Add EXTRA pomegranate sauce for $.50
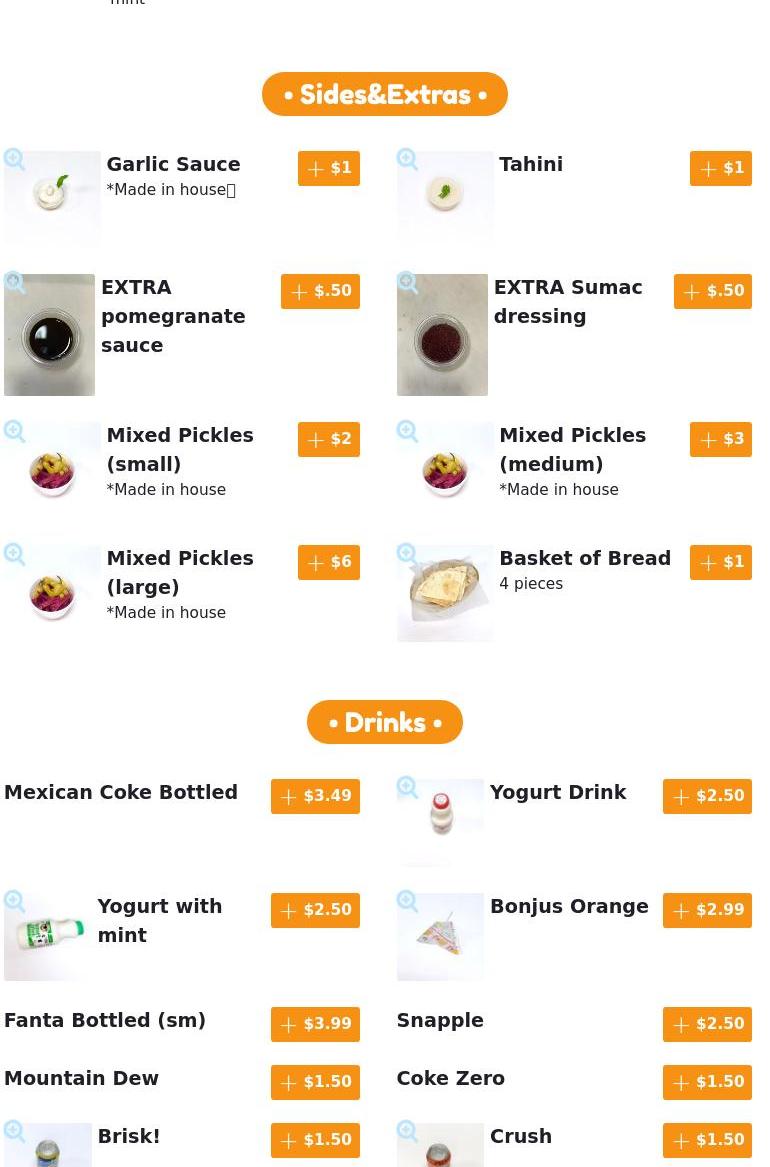Viewport: 770px width, 1167px height. click(320, 292)
